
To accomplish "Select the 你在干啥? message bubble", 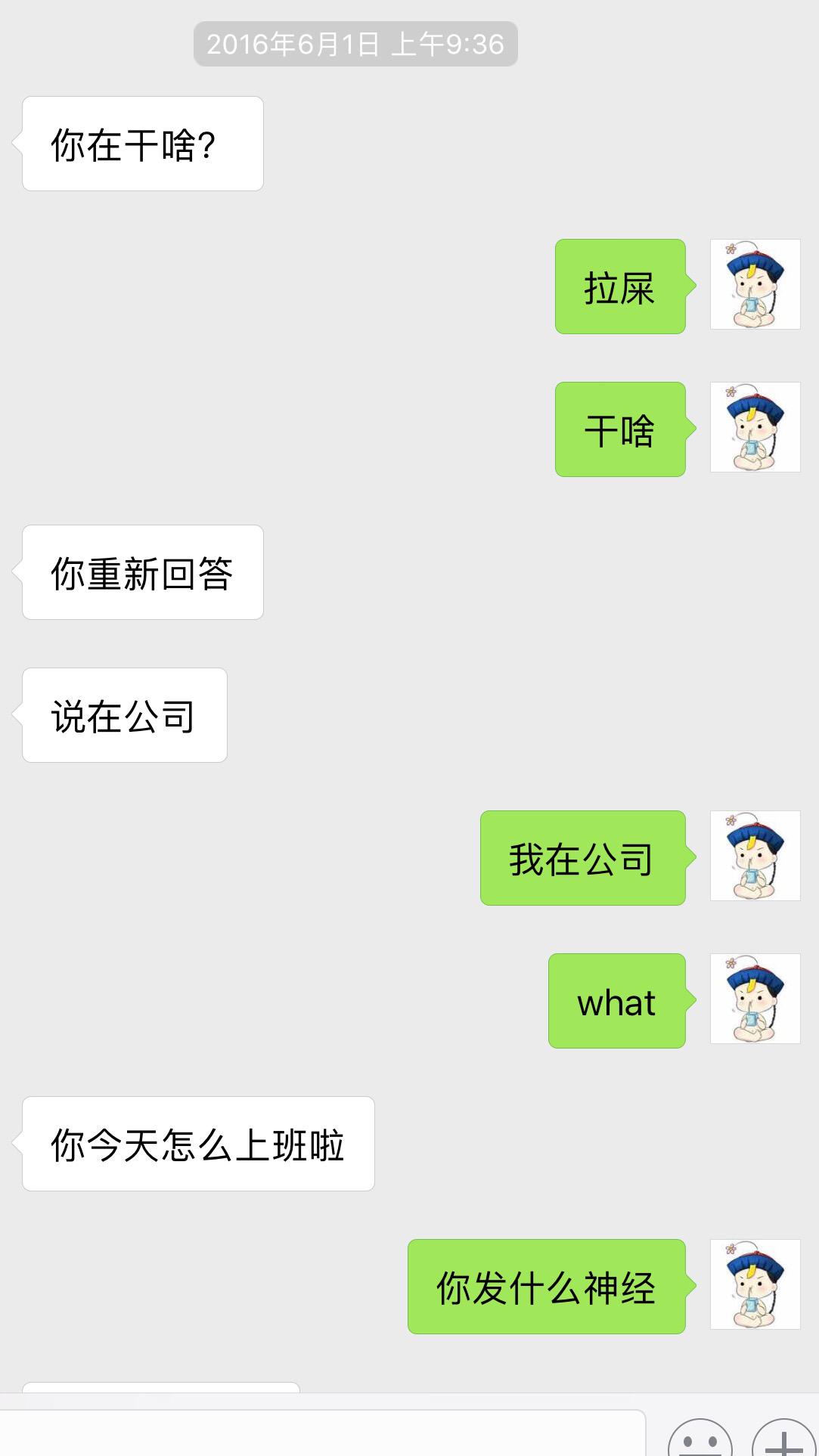I will click(142, 142).
